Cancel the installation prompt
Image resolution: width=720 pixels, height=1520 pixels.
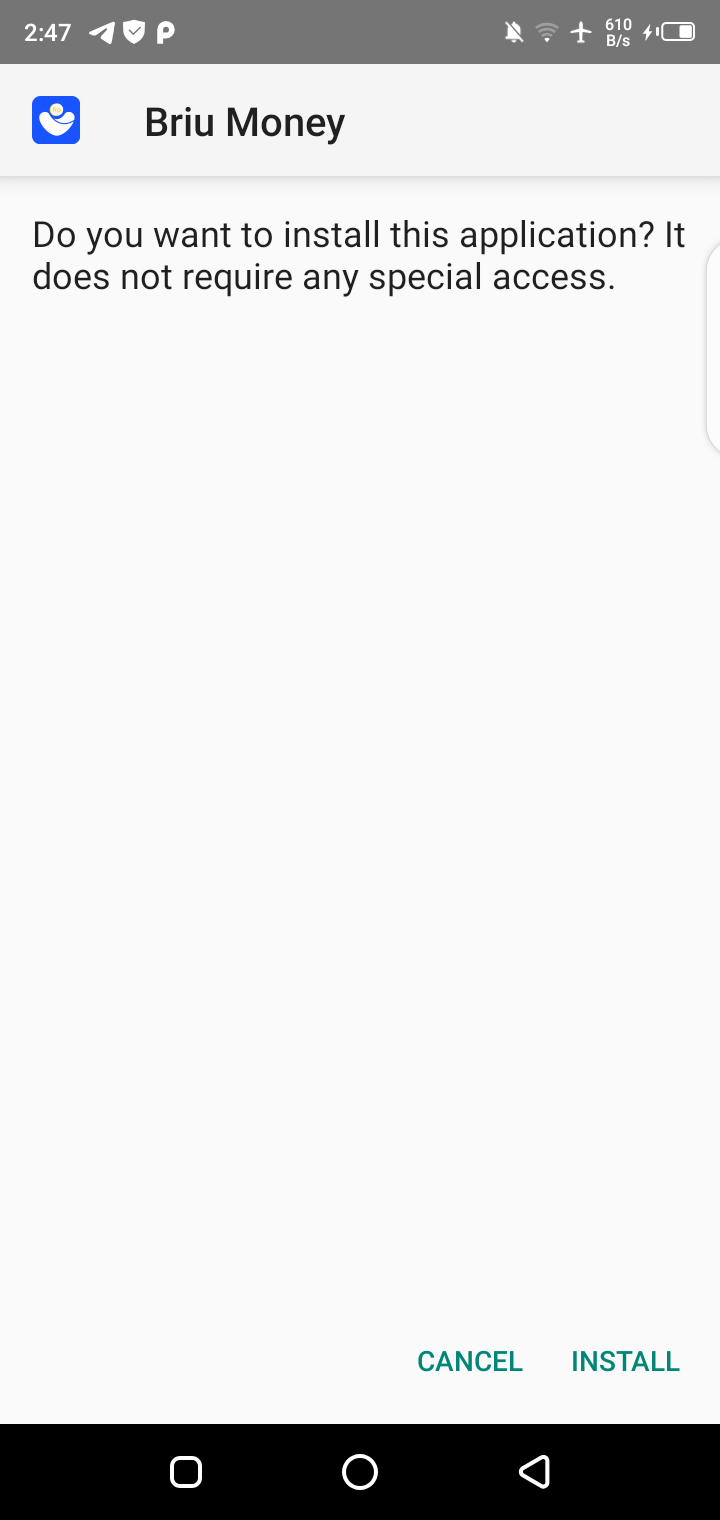tap(470, 1361)
